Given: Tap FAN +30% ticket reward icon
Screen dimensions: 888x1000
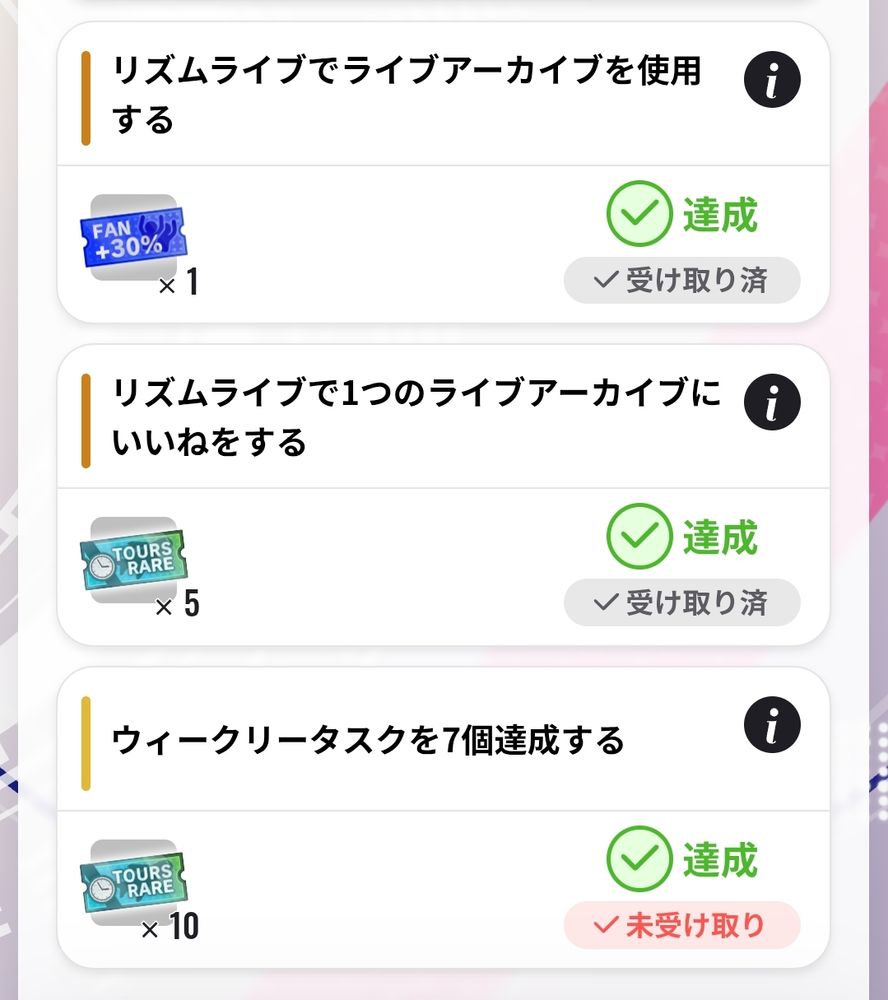Looking at the screenshot, I should [x=133, y=238].
